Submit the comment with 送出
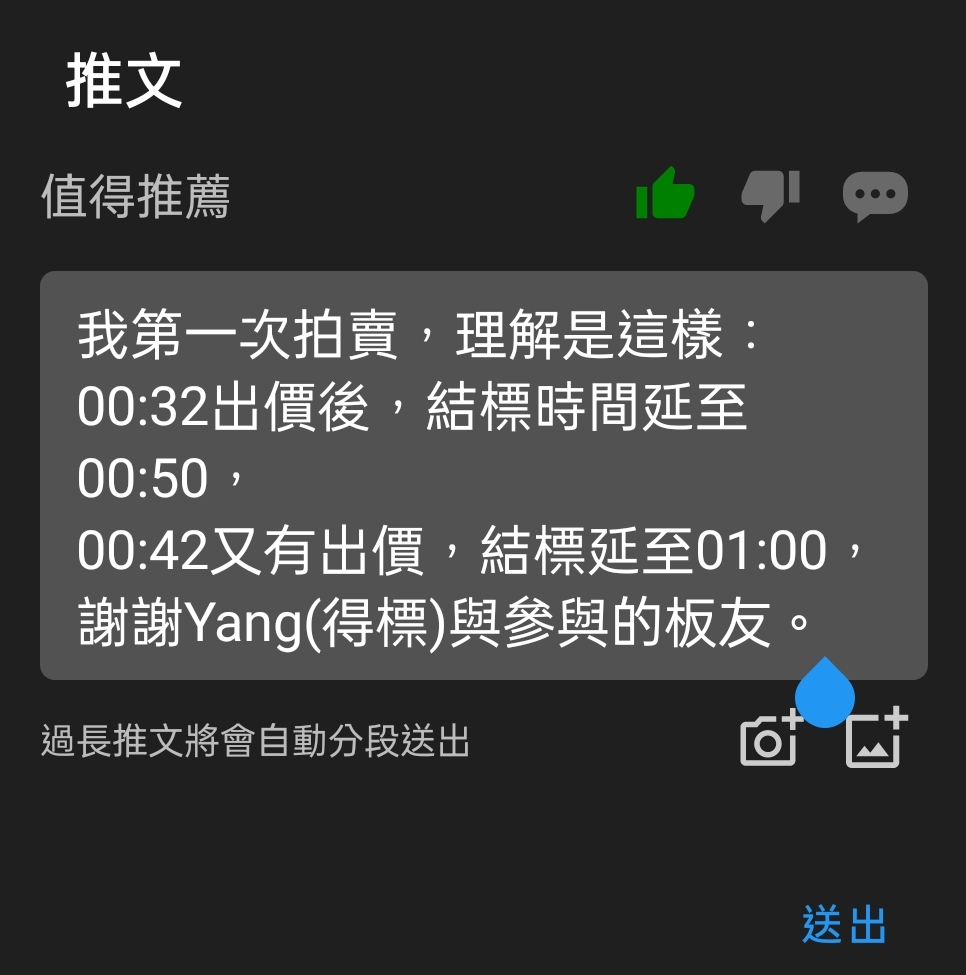 pos(844,925)
